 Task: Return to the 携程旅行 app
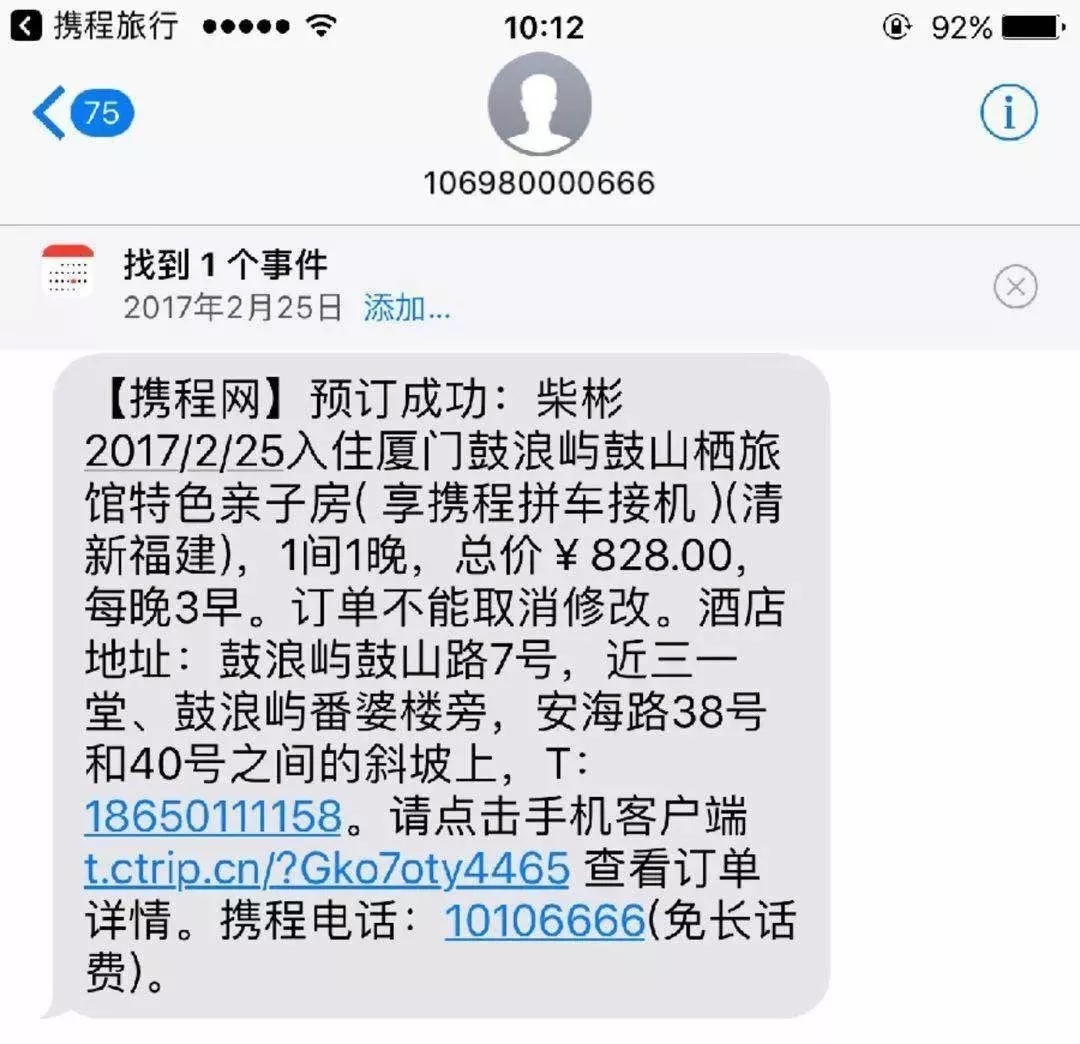[x=100, y=27]
